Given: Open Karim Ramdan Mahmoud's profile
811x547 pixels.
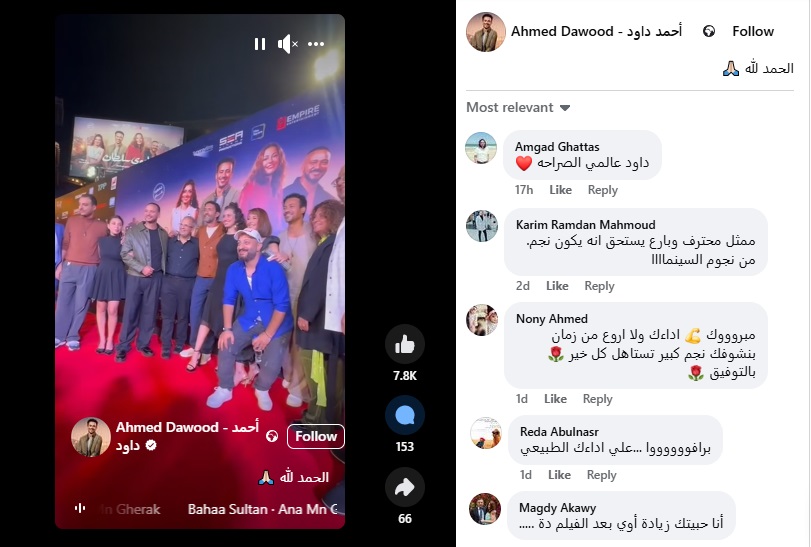Looking at the screenshot, I should click(x=585, y=225).
